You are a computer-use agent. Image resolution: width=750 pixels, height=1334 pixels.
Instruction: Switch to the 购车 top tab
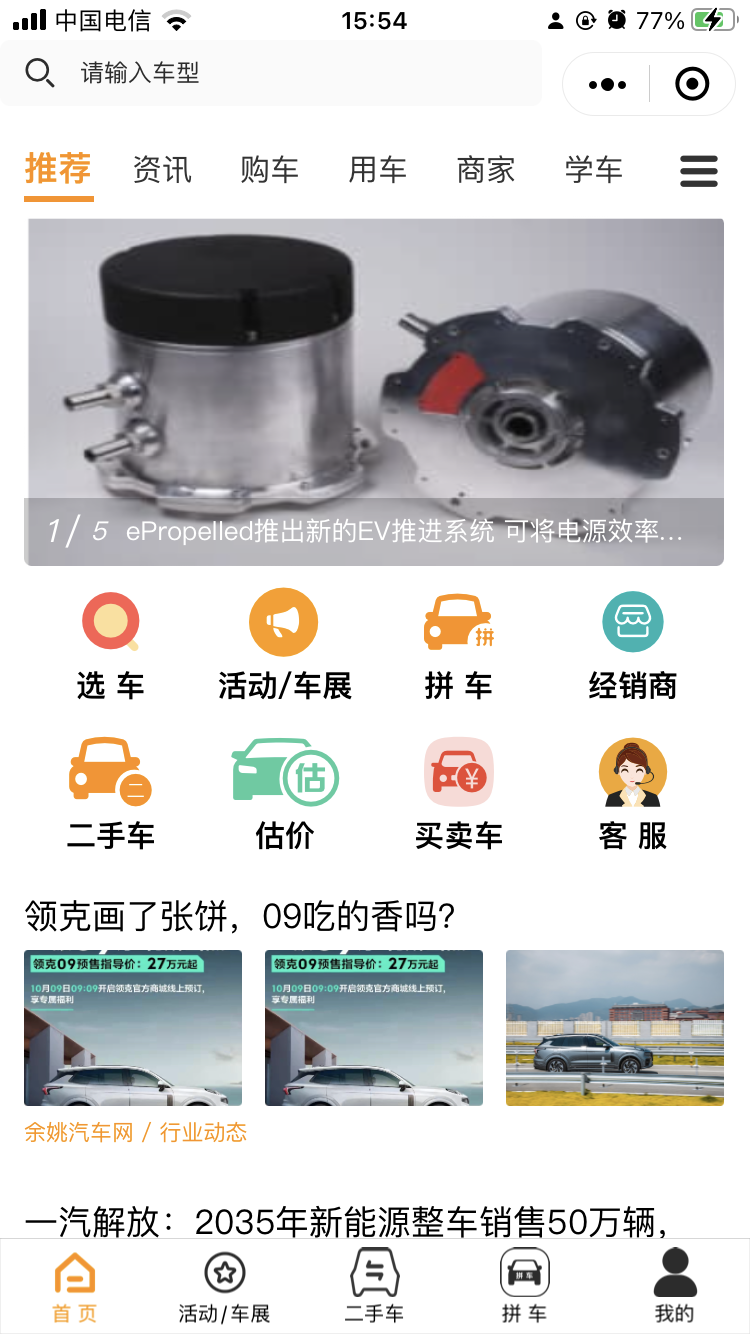pos(270,170)
